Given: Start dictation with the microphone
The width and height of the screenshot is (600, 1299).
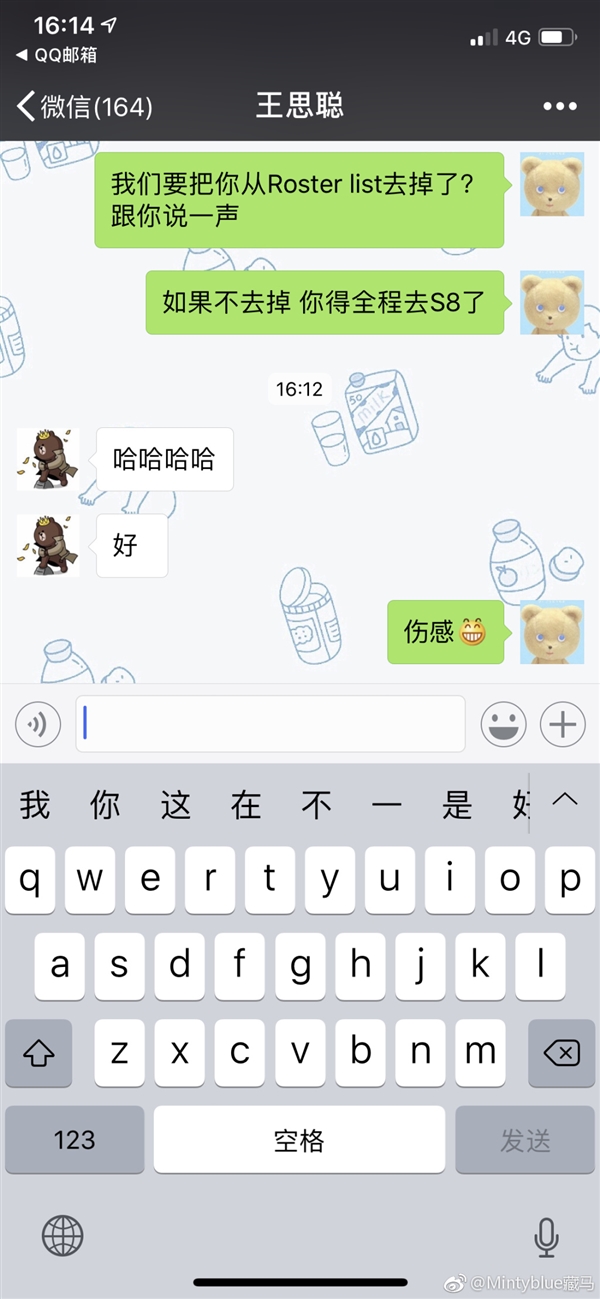Looking at the screenshot, I should [546, 1237].
